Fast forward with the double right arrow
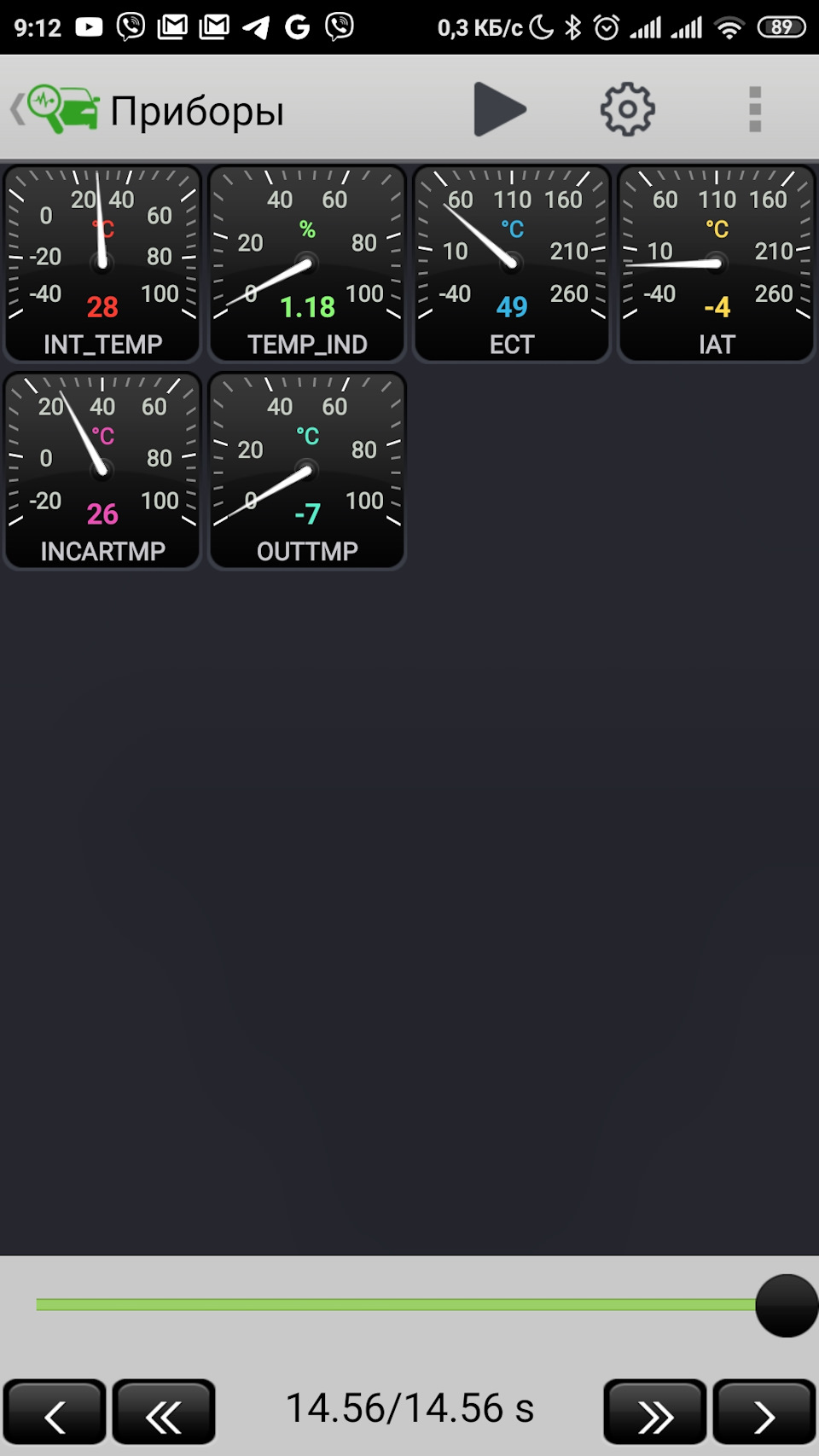Viewport: 819px width, 1456px height. pos(655,1412)
